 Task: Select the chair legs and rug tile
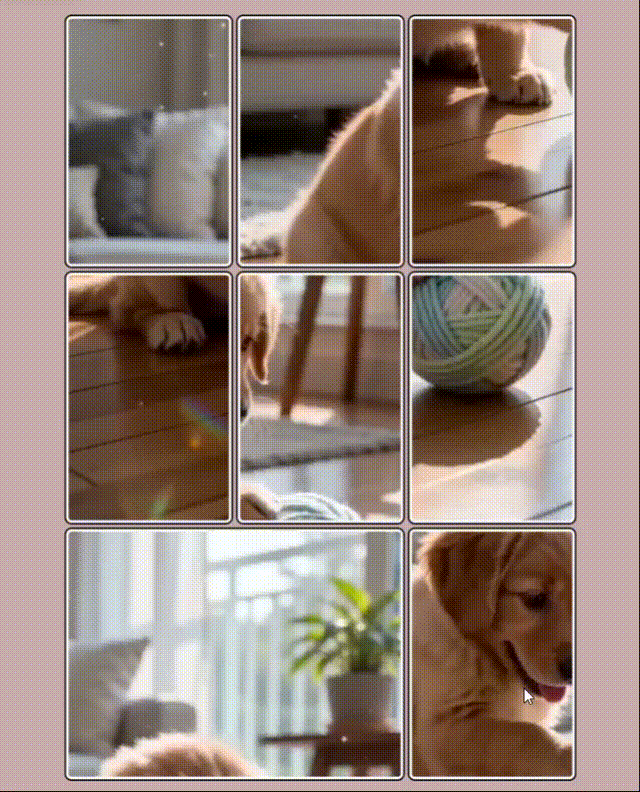[320, 397]
